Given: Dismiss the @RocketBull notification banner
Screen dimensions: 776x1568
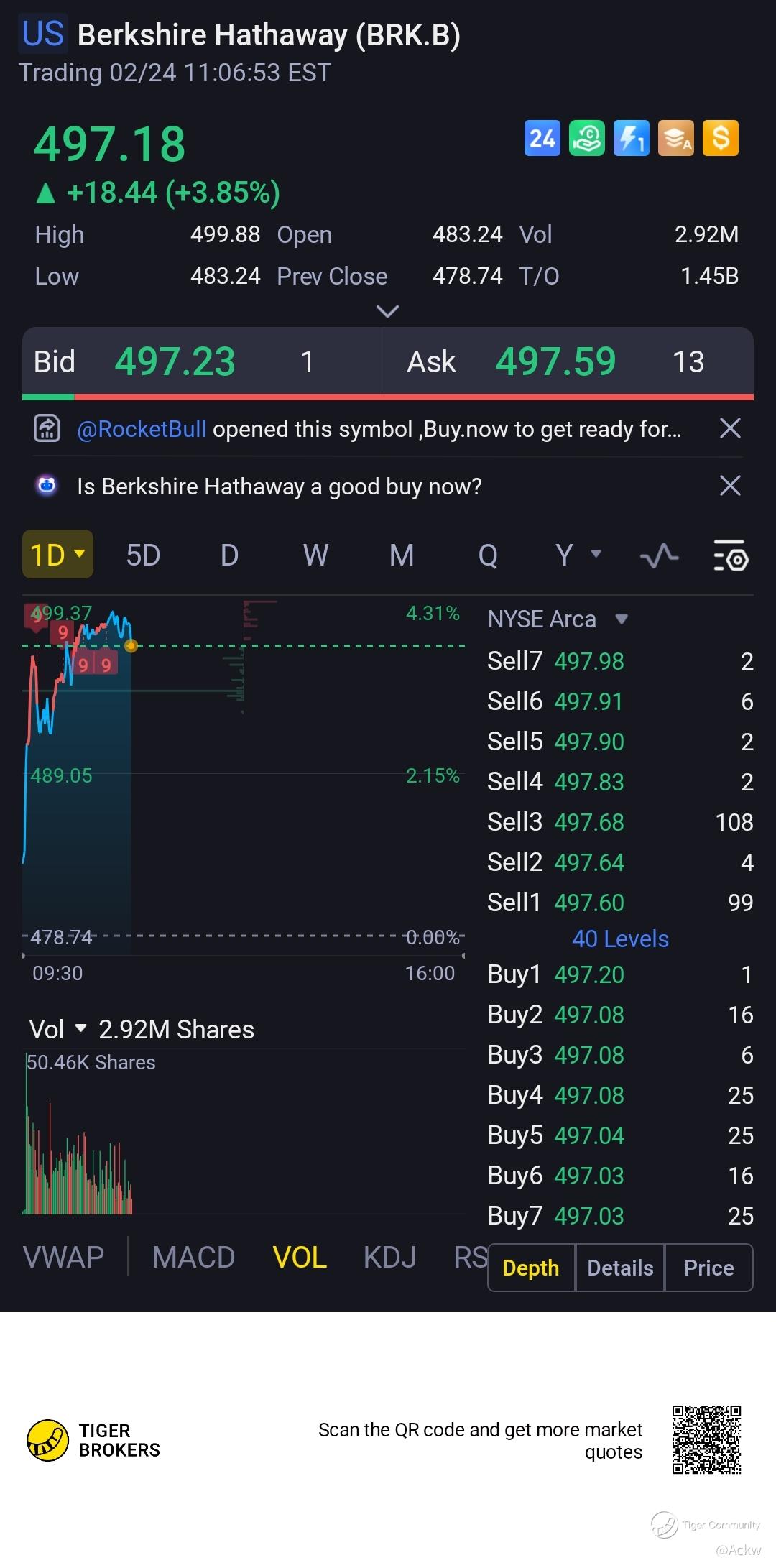Looking at the screenshot, I should pos(730,429).
